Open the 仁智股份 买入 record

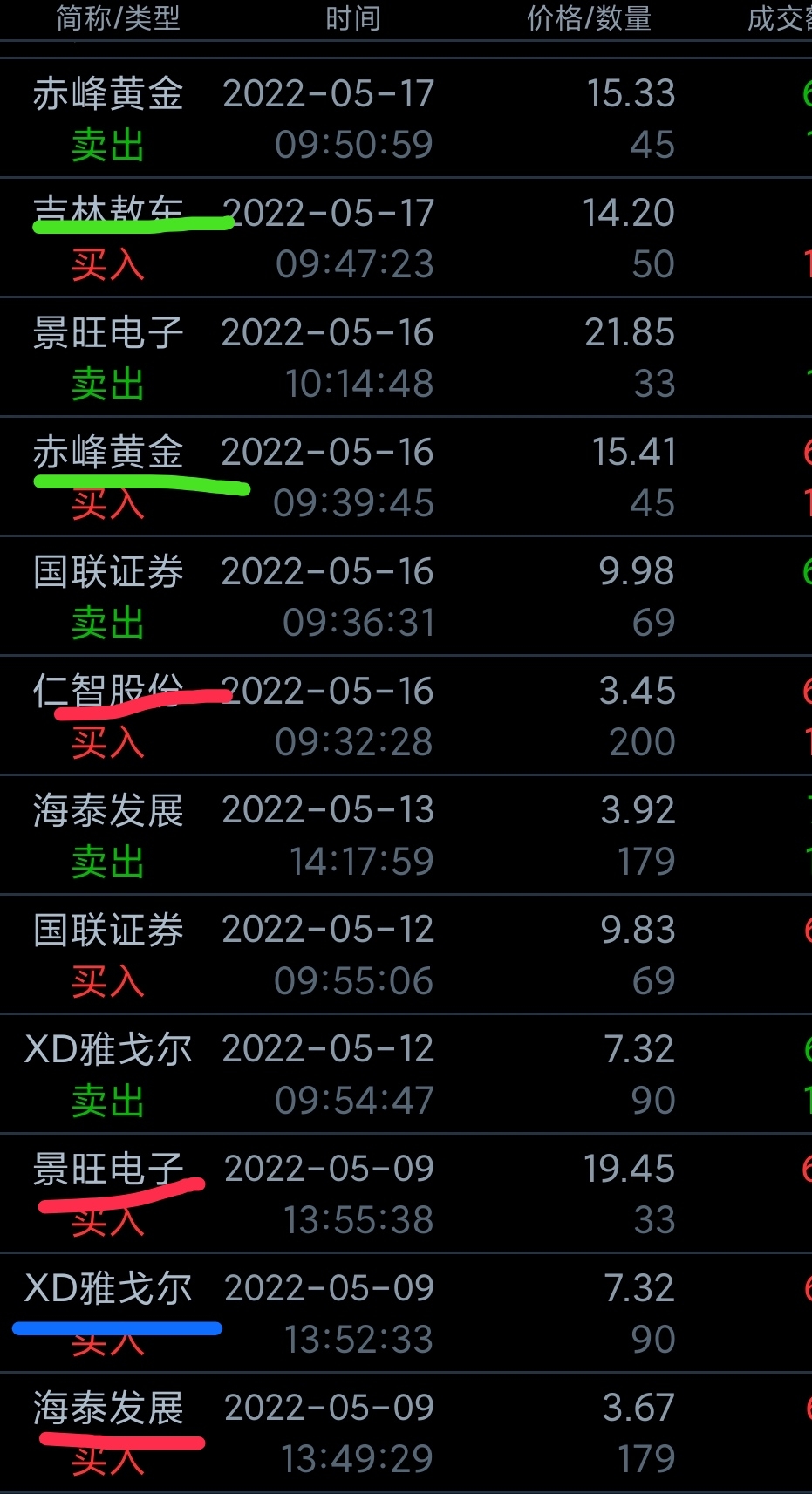pos(406,716)
